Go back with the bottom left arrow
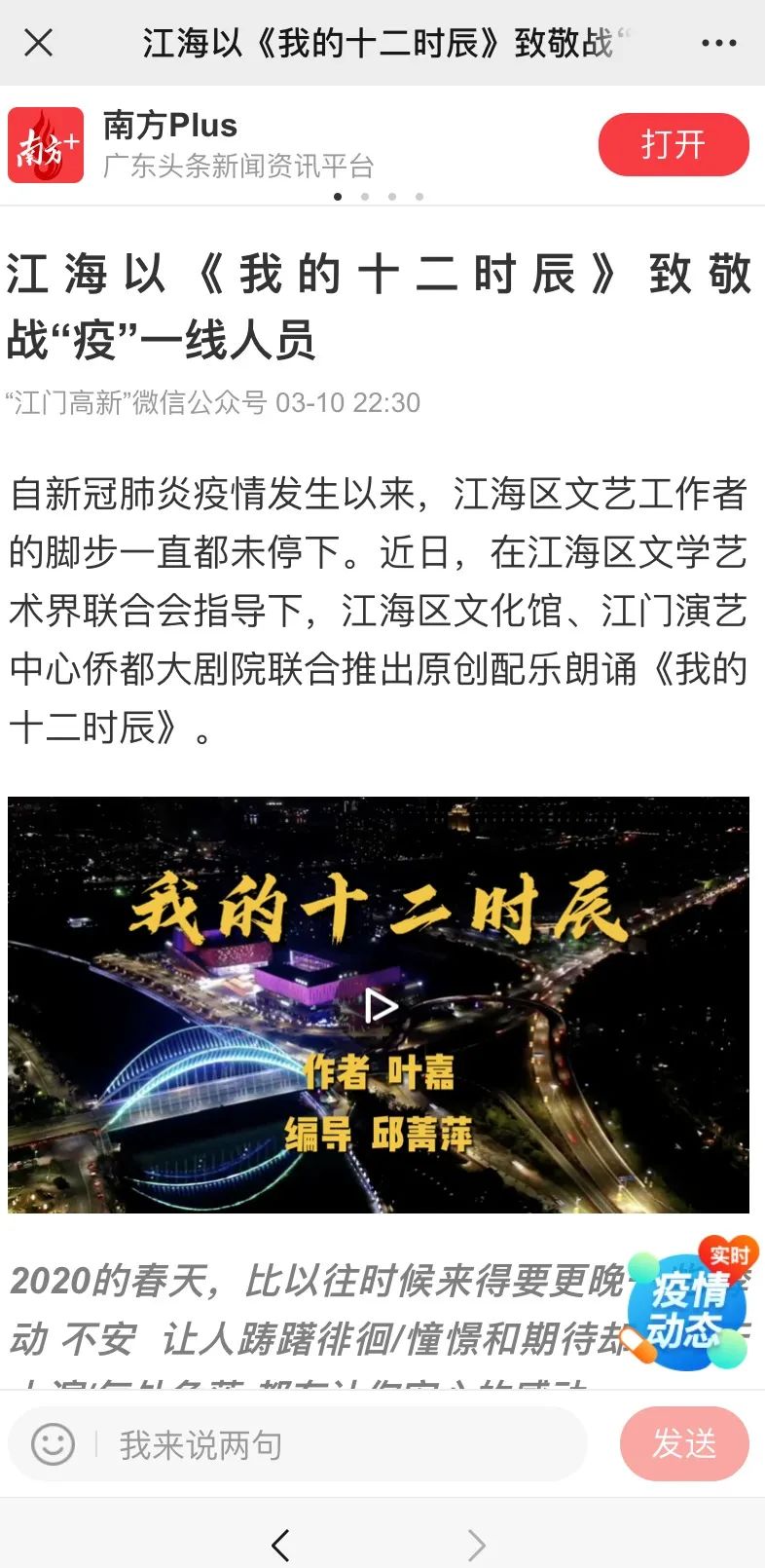This screenshot has height=1568, width=765. click(280, 1545)
